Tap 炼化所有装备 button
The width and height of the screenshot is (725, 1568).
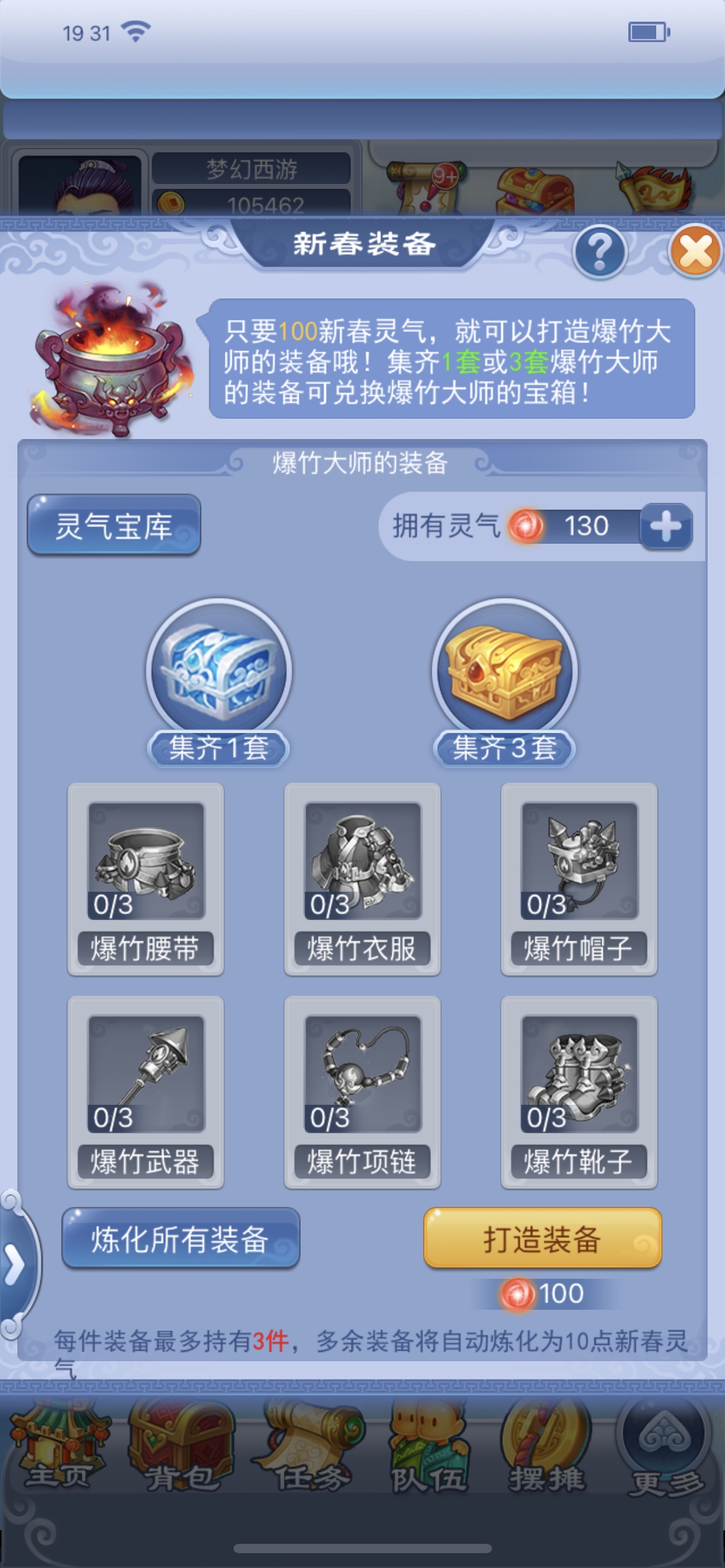(180, 1238)
